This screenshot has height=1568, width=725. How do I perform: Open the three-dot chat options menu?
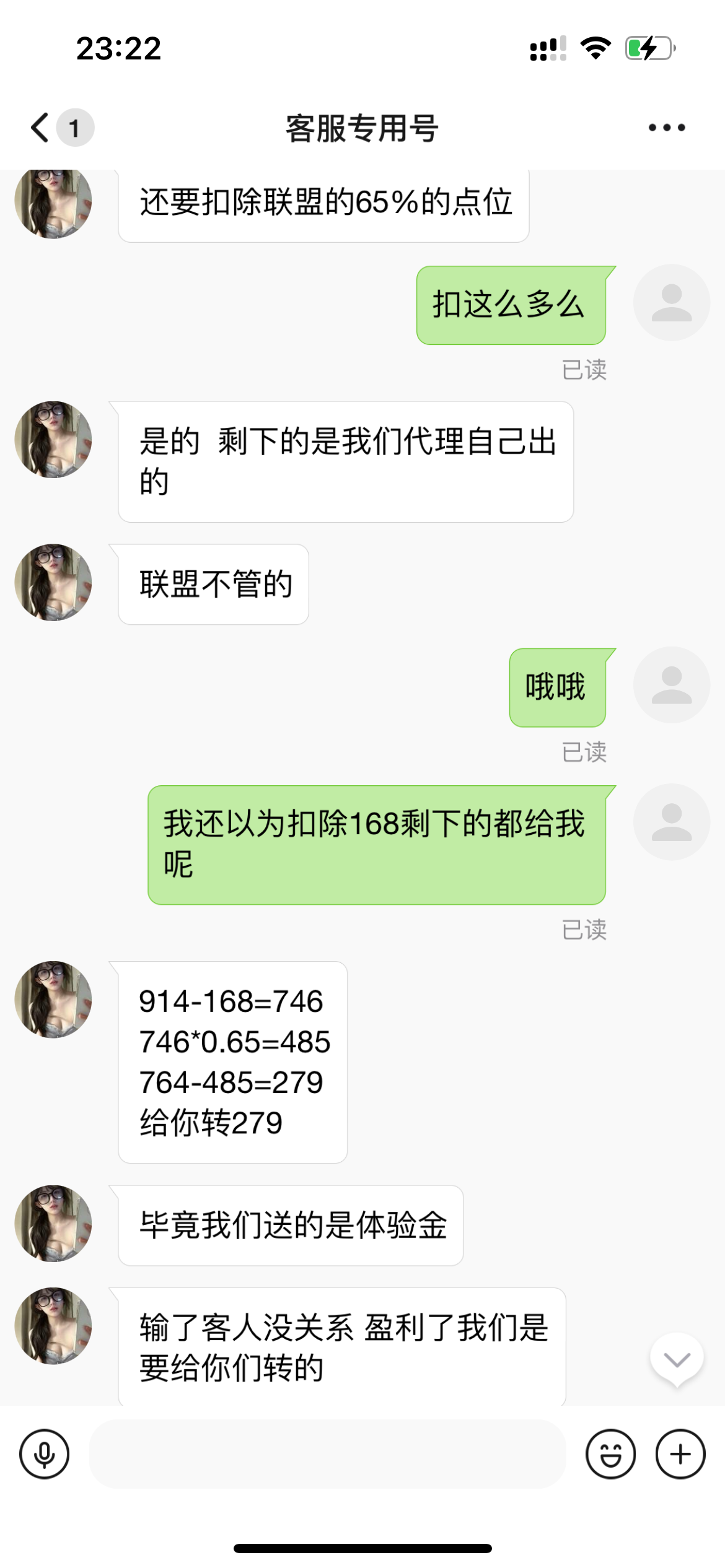(666, 128)
